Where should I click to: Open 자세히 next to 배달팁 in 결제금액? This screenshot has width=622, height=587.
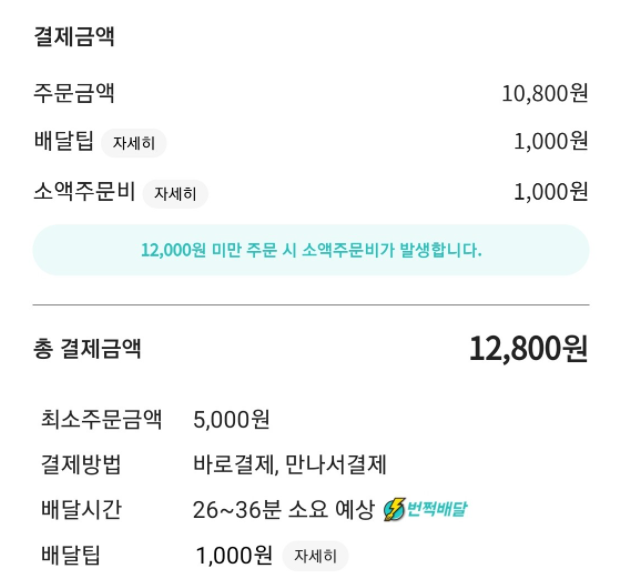[x=133, y=143]
